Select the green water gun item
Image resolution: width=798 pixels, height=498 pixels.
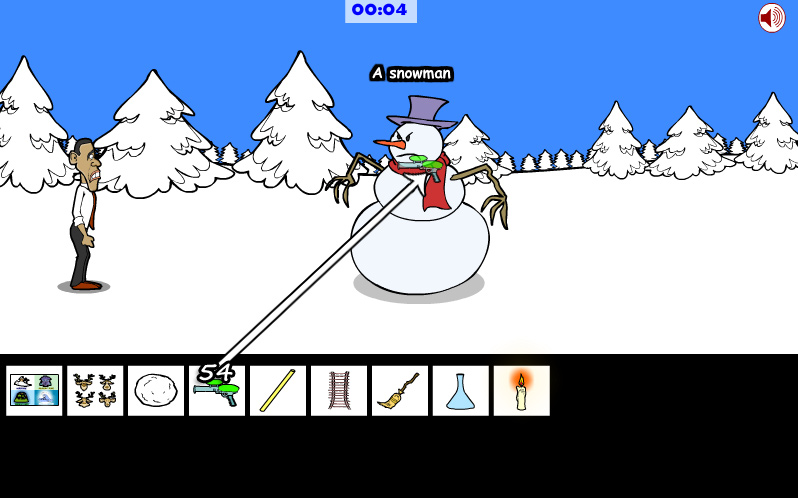(x=217, y=391)
